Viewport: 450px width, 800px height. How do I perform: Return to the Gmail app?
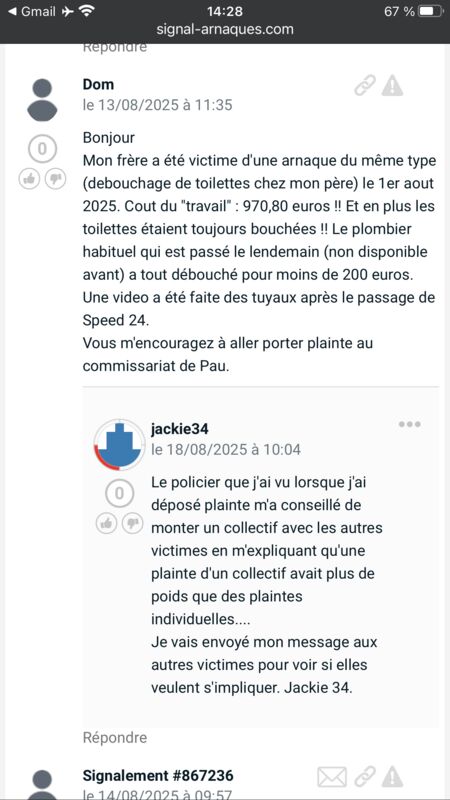tap(33, 11)
